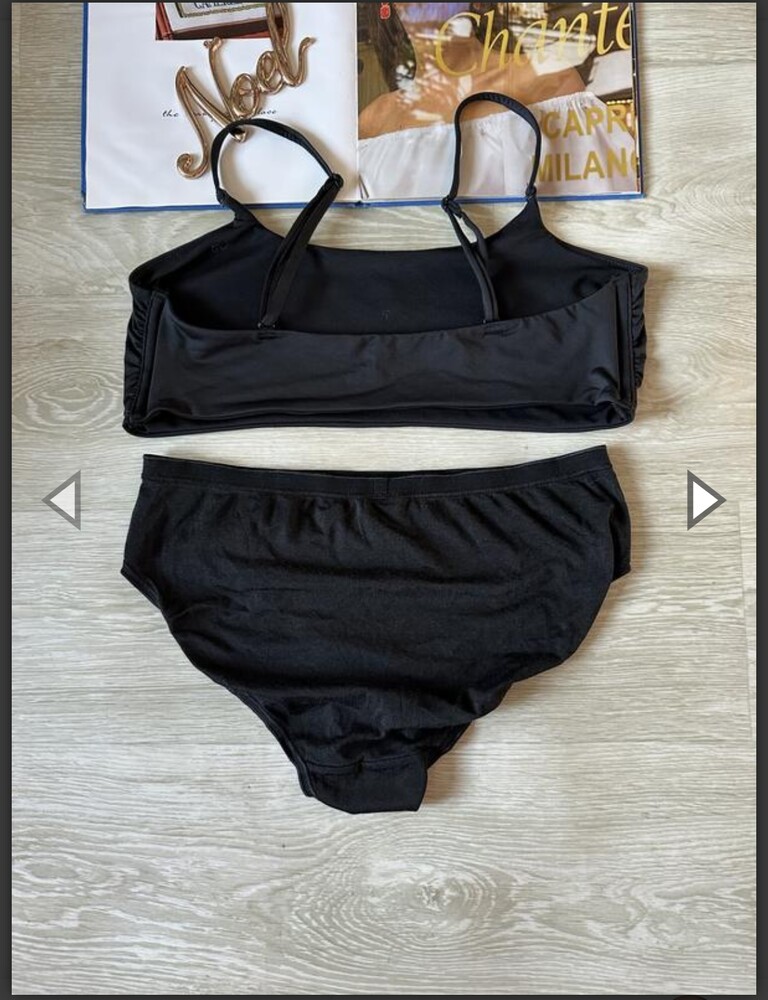Show the next photo with right arrow

click(x=704, y=500)
